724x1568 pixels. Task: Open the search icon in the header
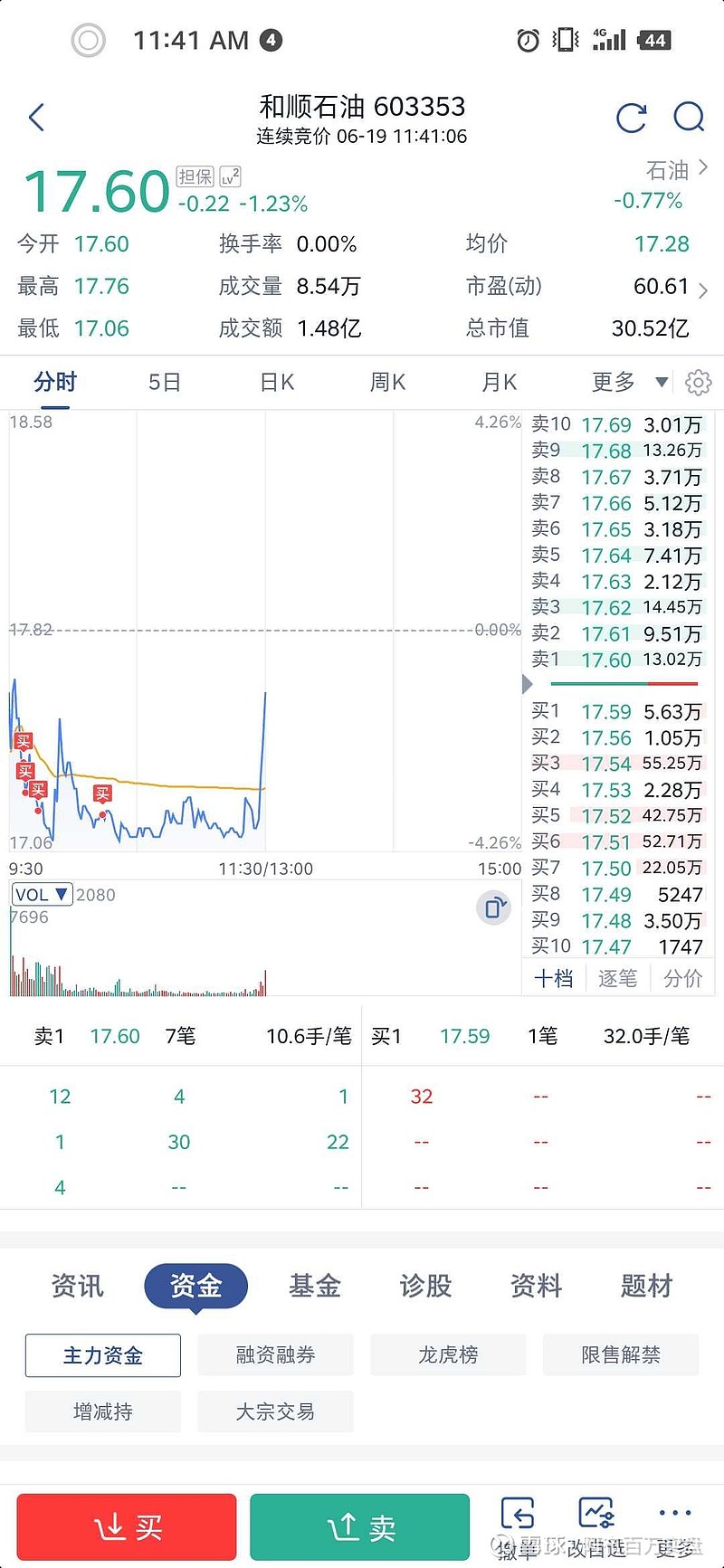pos(689,118)
